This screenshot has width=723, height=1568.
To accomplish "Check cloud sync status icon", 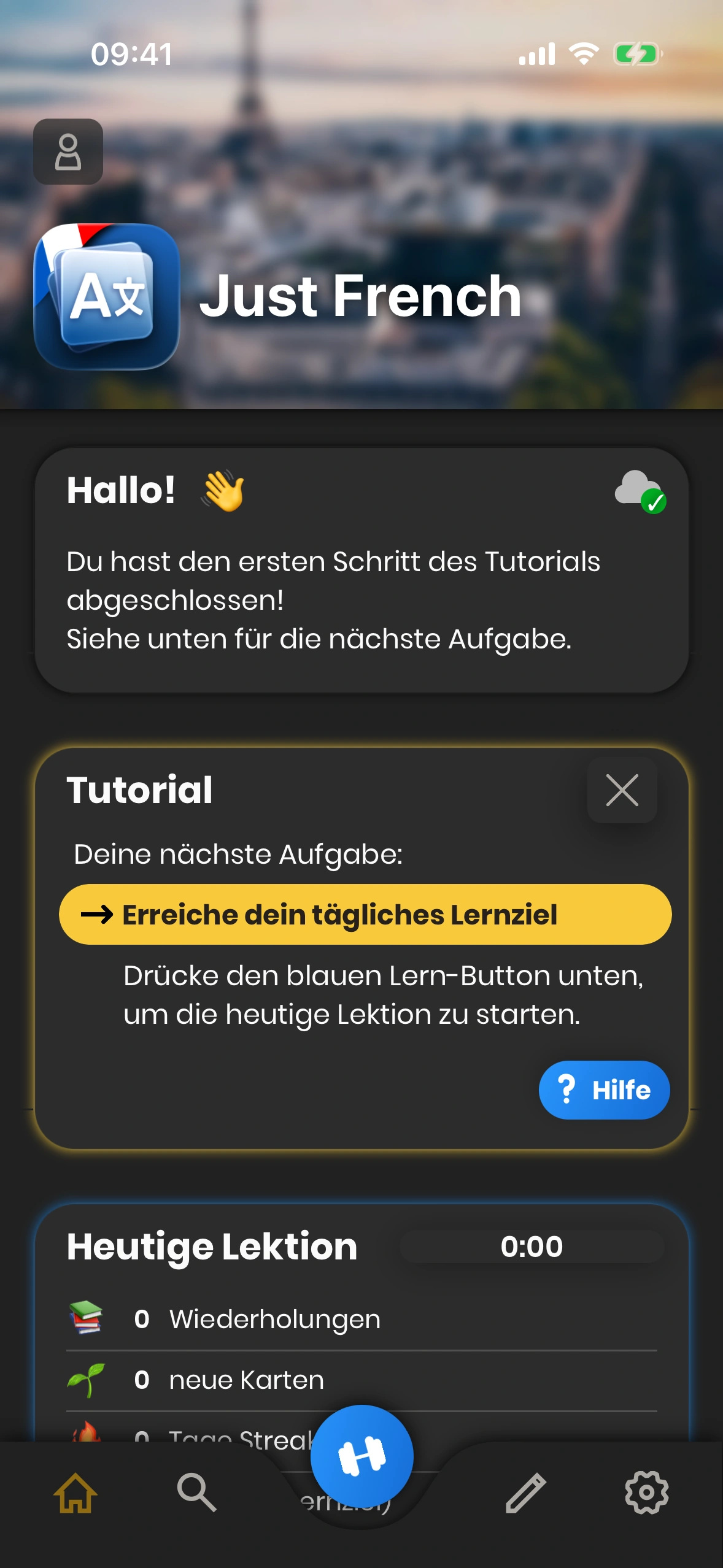I will pyautogui.click(x=640, y=491).
